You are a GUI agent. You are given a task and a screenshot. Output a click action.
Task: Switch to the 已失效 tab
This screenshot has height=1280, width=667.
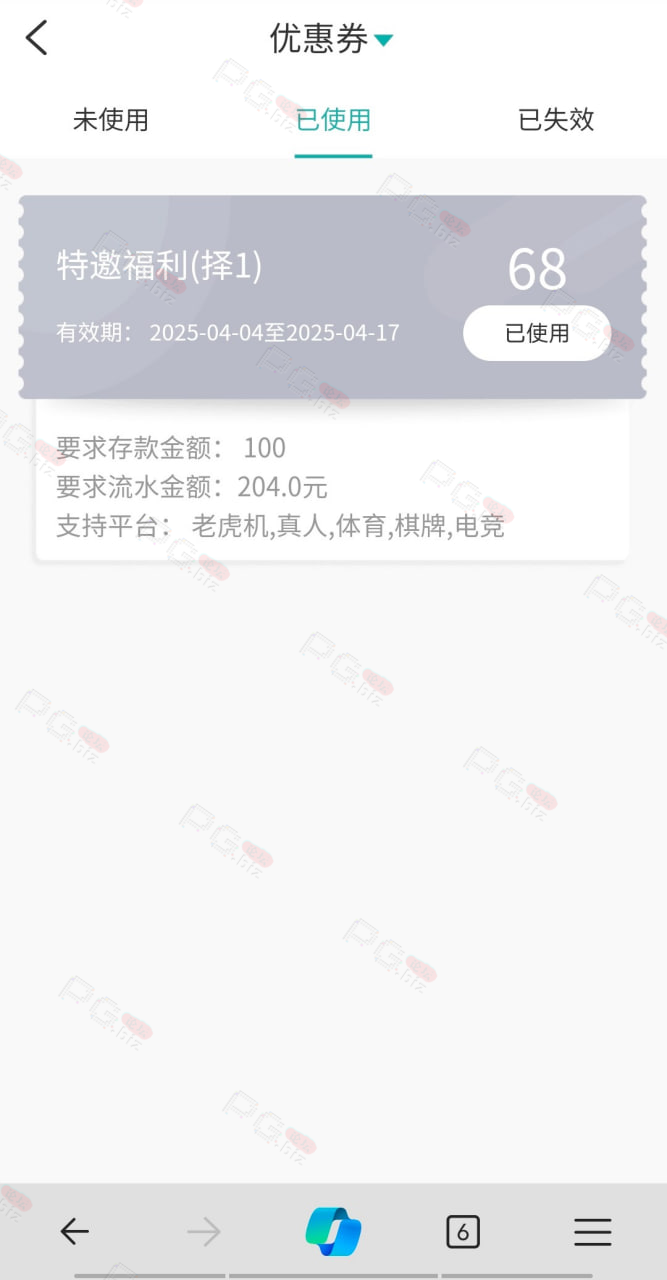pos(556,120)
